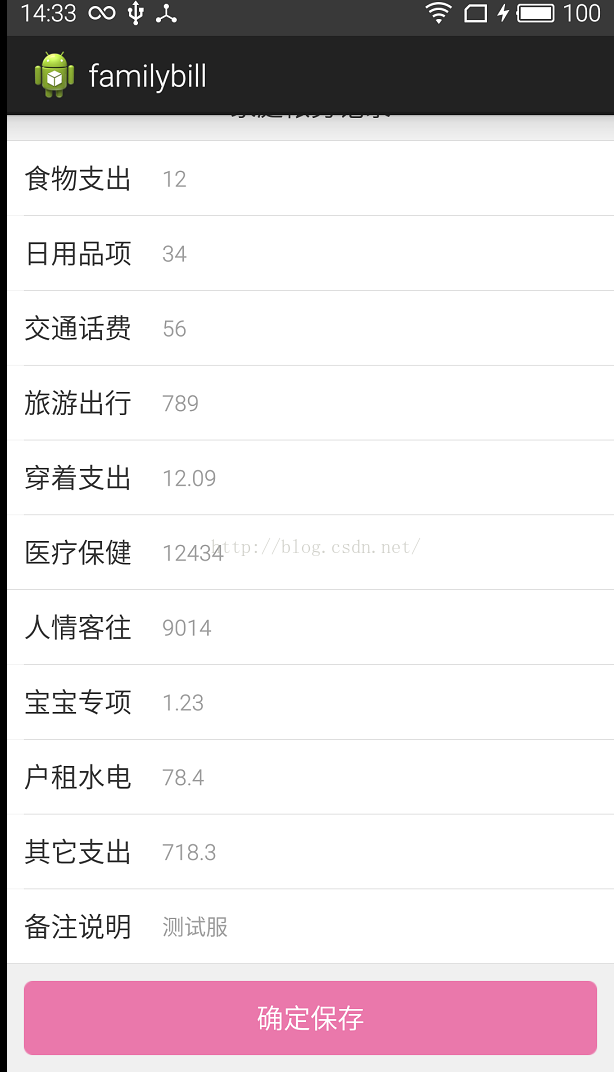Select the 备注说明 notes field
Image resolution: width=614 pixels, height=1072 pixels.
(x=380, y=927)
